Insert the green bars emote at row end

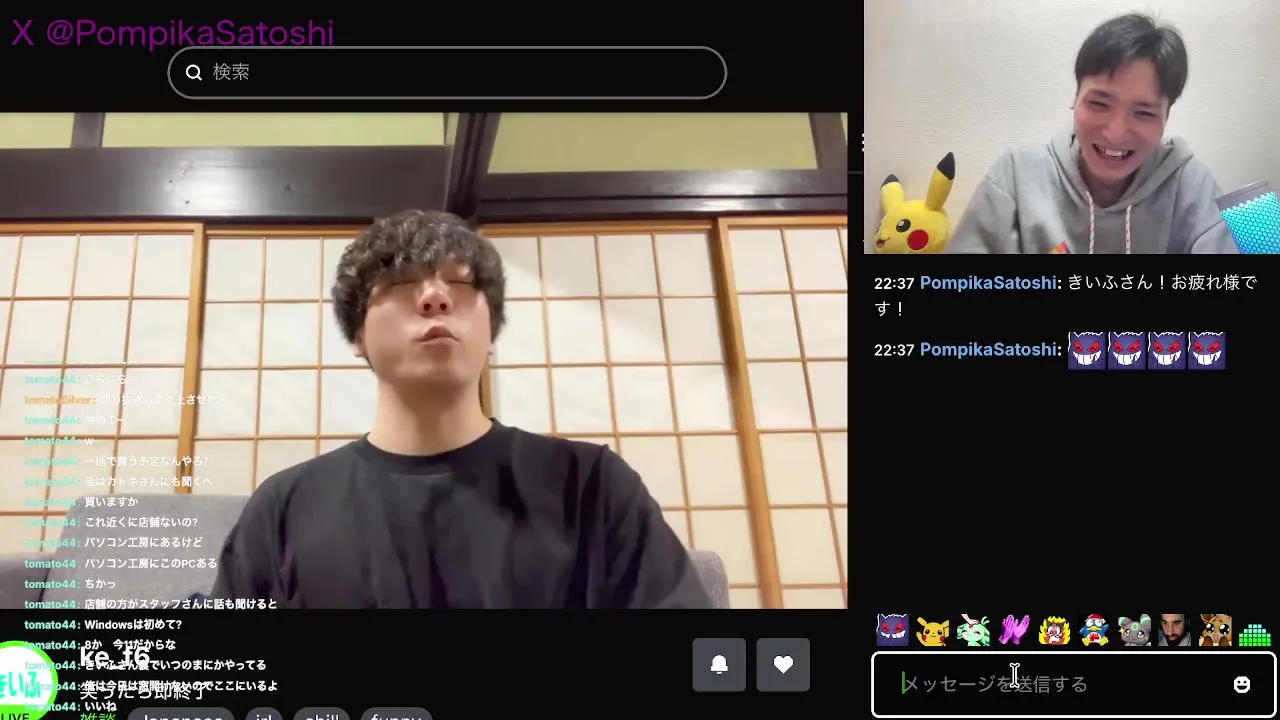[x=1254, y=634]
